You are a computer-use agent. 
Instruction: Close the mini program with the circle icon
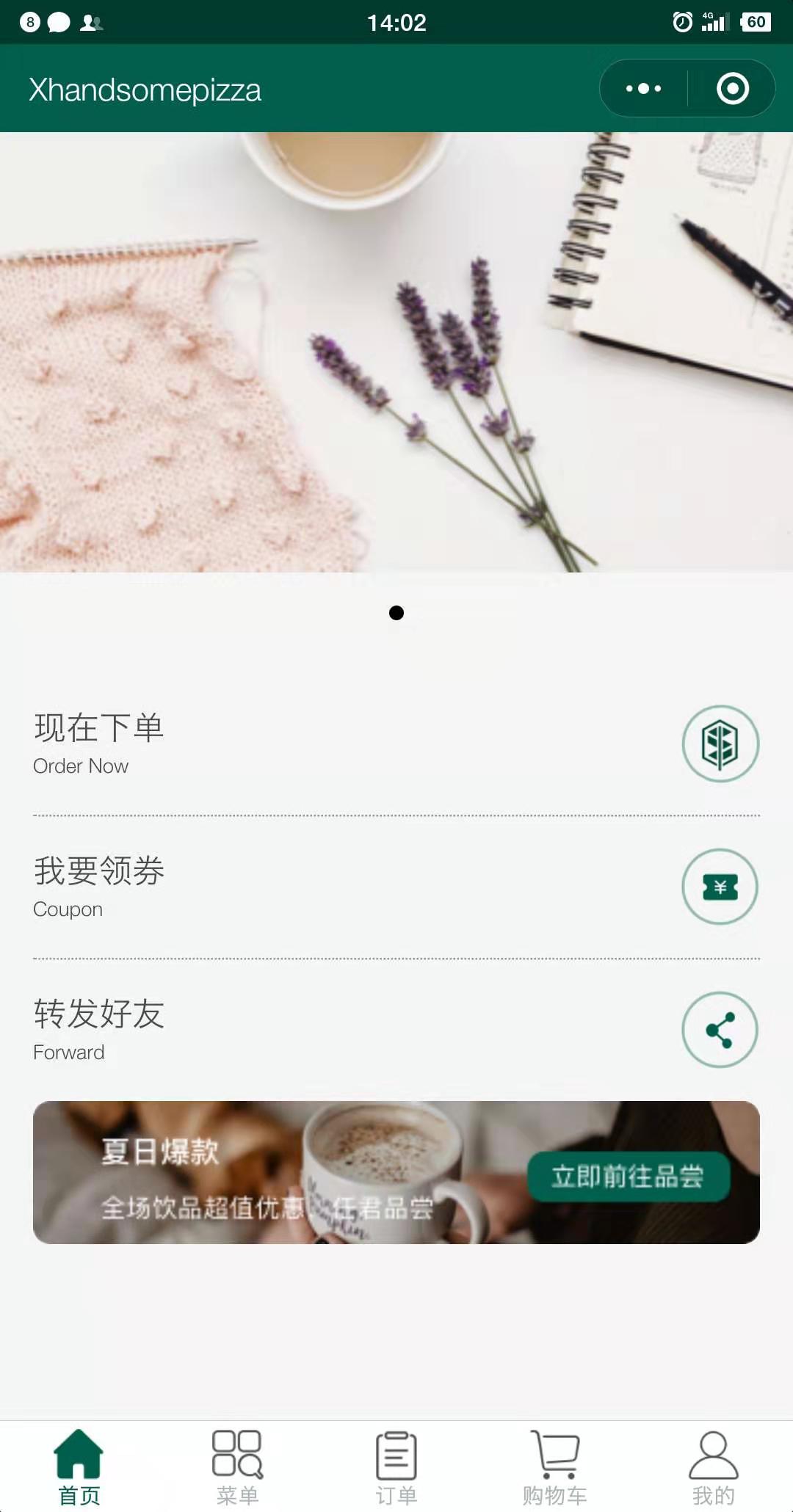click(732, 89)
